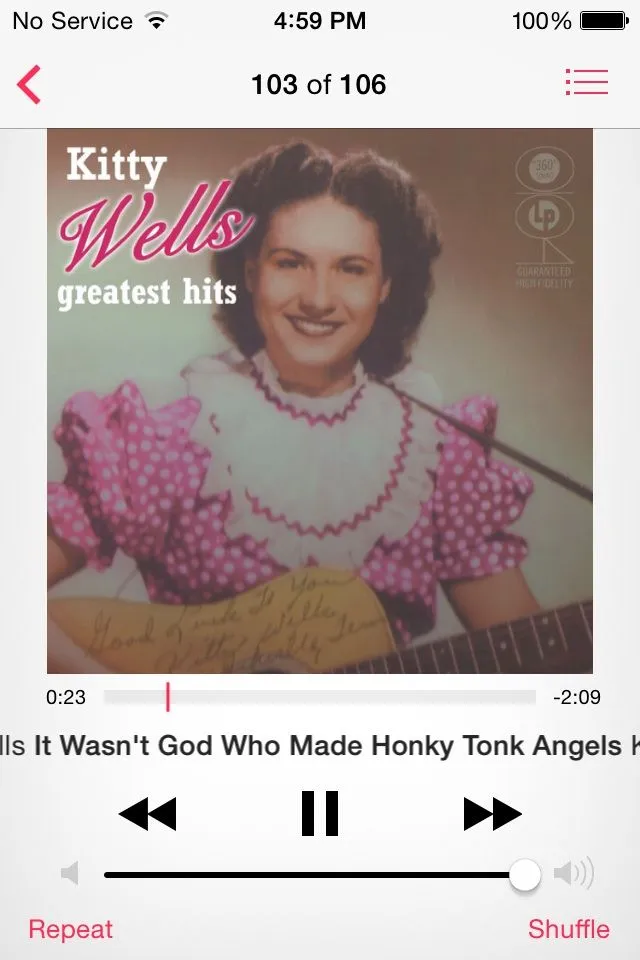Pause the current song
Image resolution: width=640 pixels, height=960 pixels.
pyautogui.click(x=320, y=813)
